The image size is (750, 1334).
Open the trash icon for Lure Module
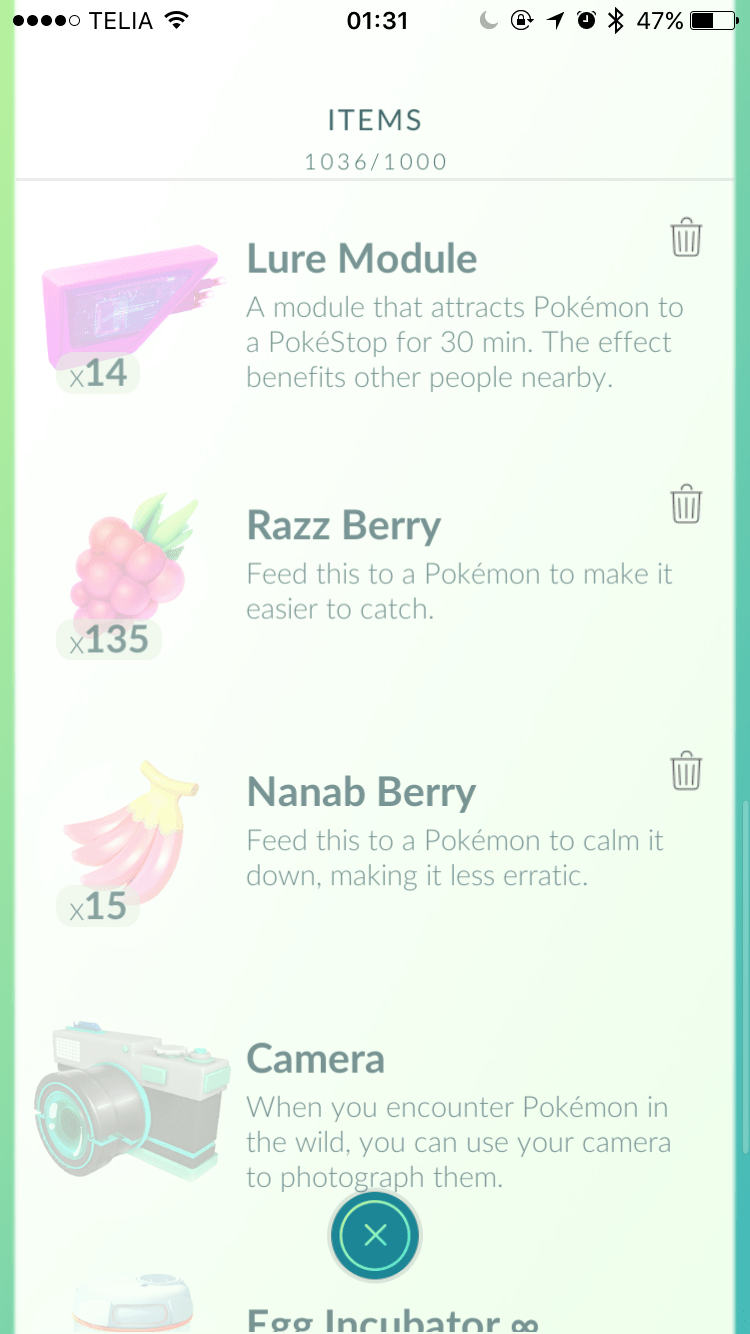[685, 237]
